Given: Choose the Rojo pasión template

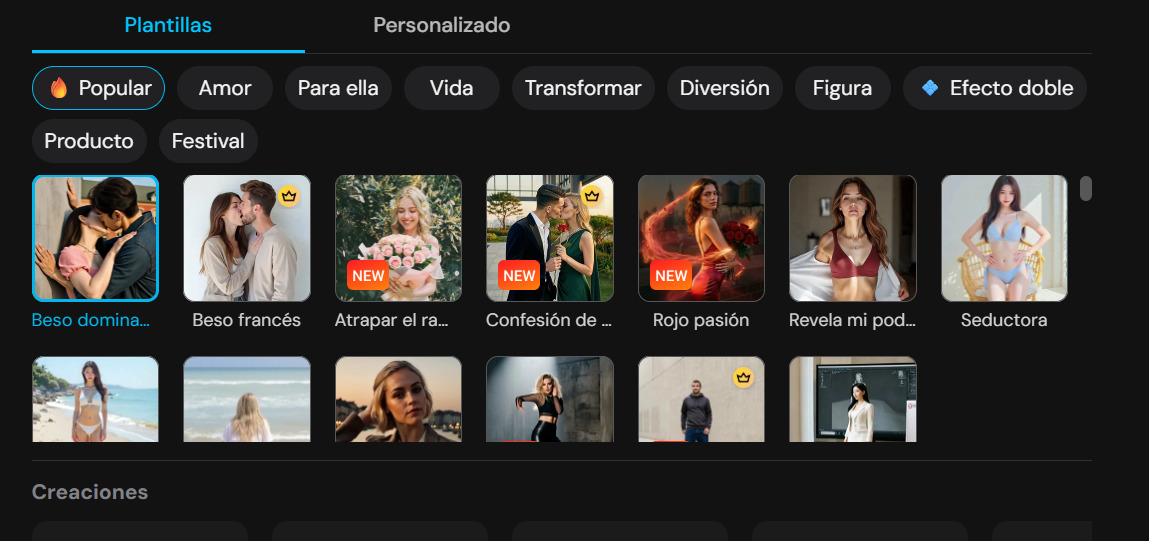Looking at the screenshot, I should tap(701, 238).
